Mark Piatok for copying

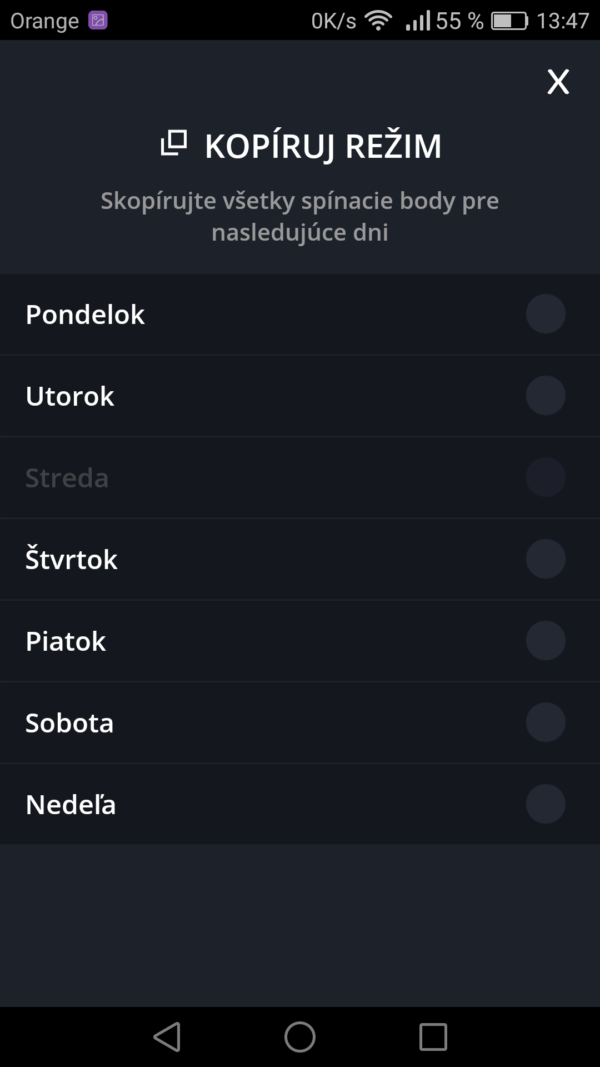[x=546, y=641]
